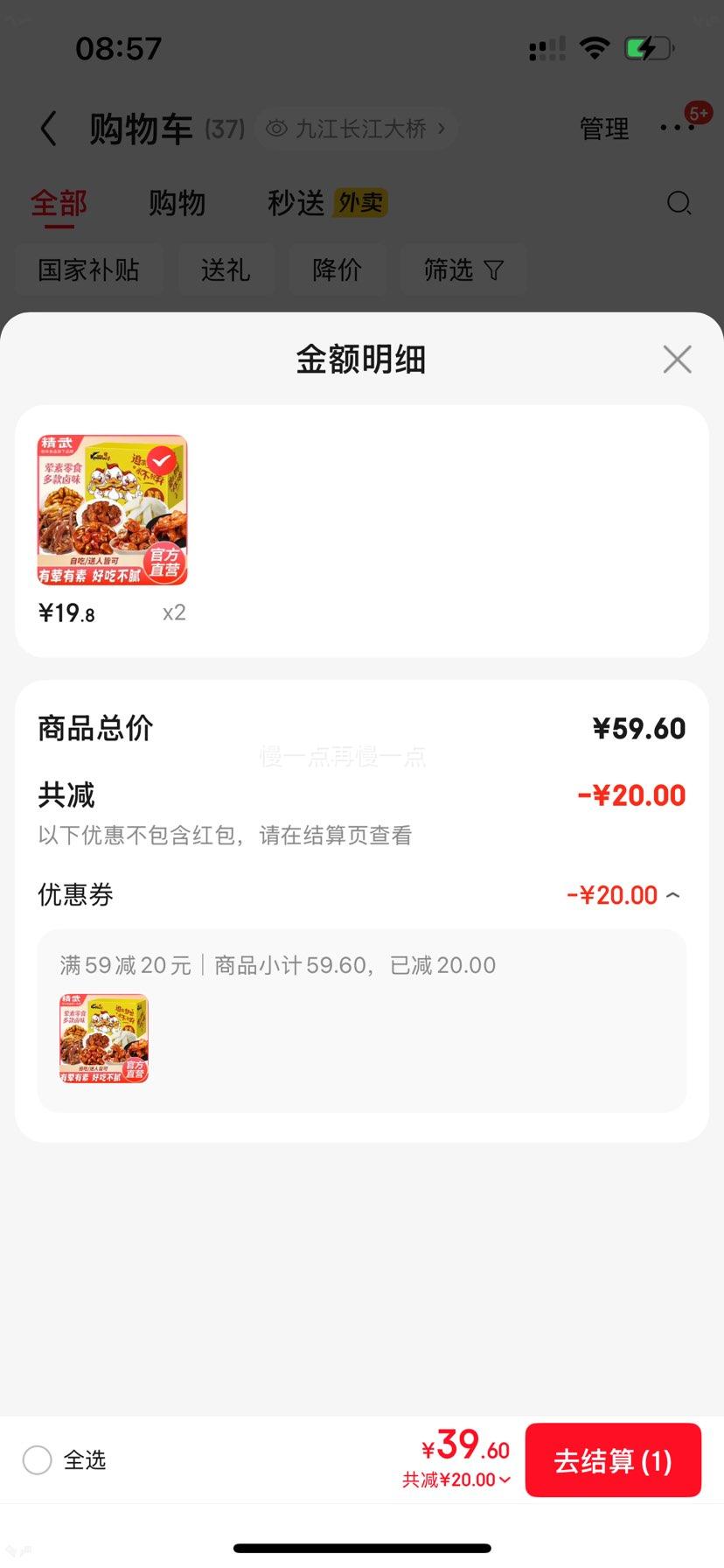724x1568 pixels.
Task: Tap the back arrow to leave the cart
Action: [x=49, y=128]
